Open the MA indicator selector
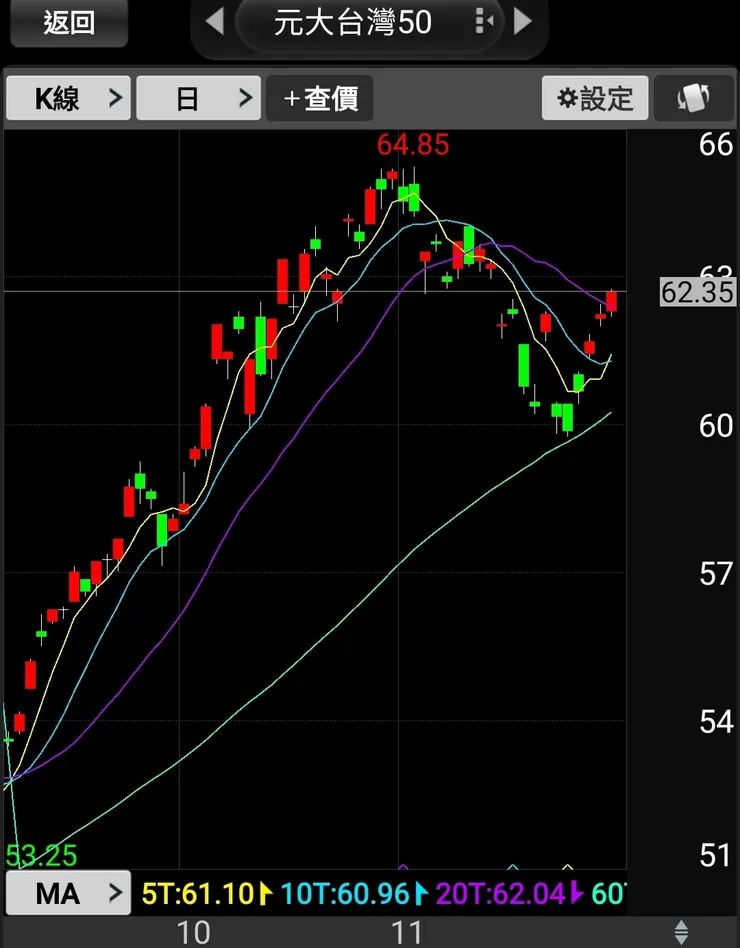The image size is (740, 948). click(69, 893)
